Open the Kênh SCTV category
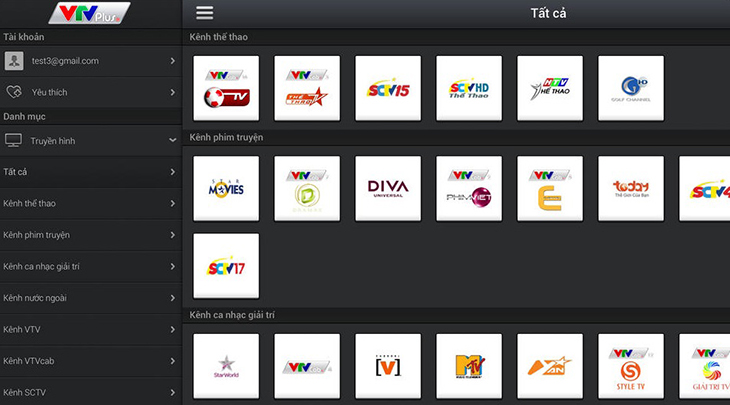 [90, 393]
